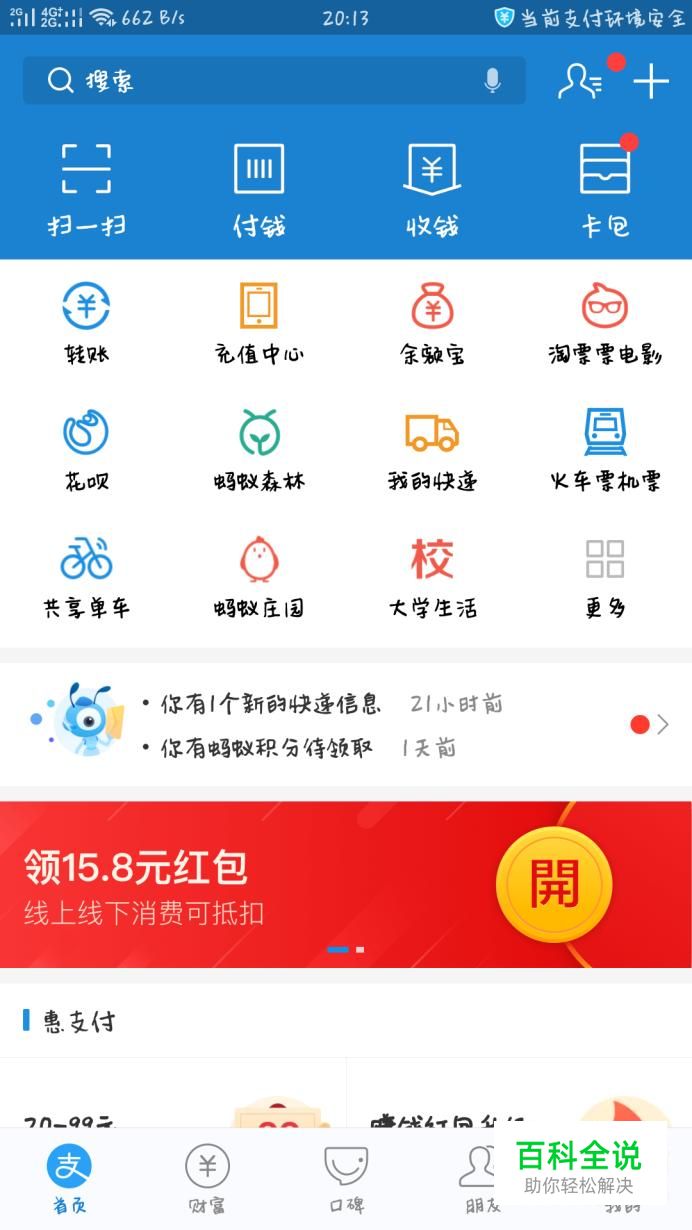
Task: Open 卡包 card wallet
Action: (x=605, y=187)
